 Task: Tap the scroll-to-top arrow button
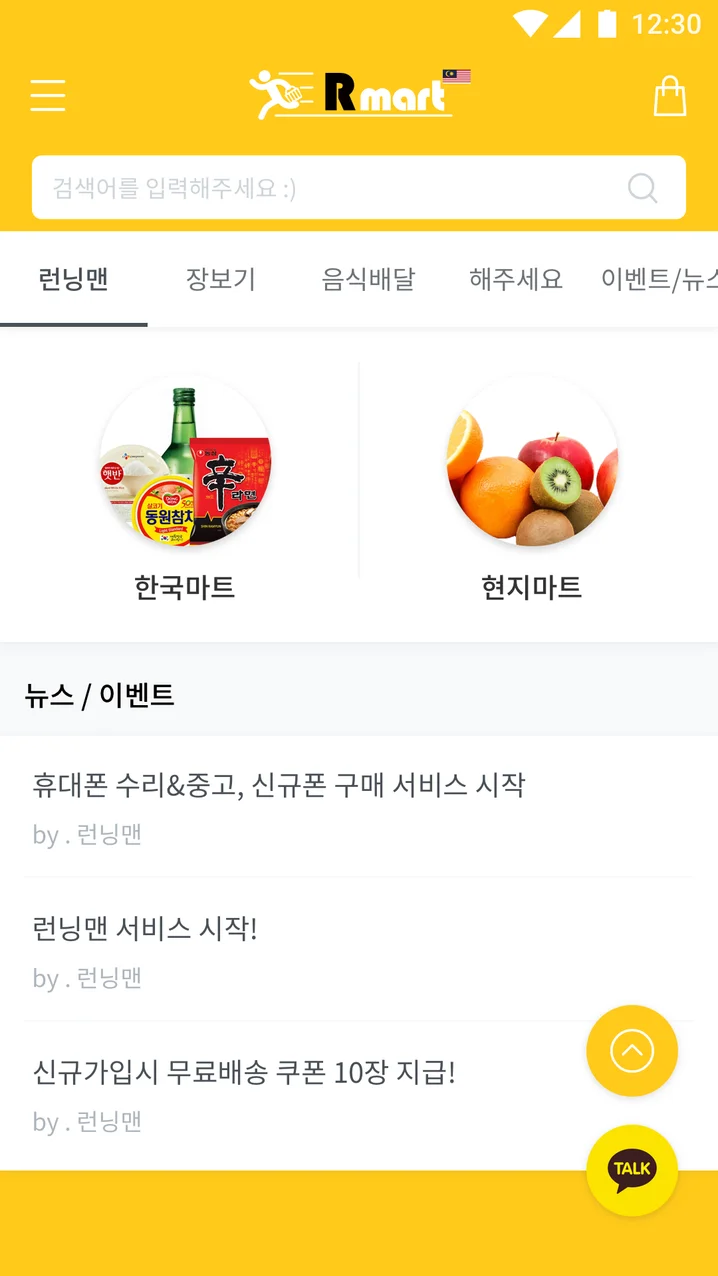click(x=632, y=1051)
